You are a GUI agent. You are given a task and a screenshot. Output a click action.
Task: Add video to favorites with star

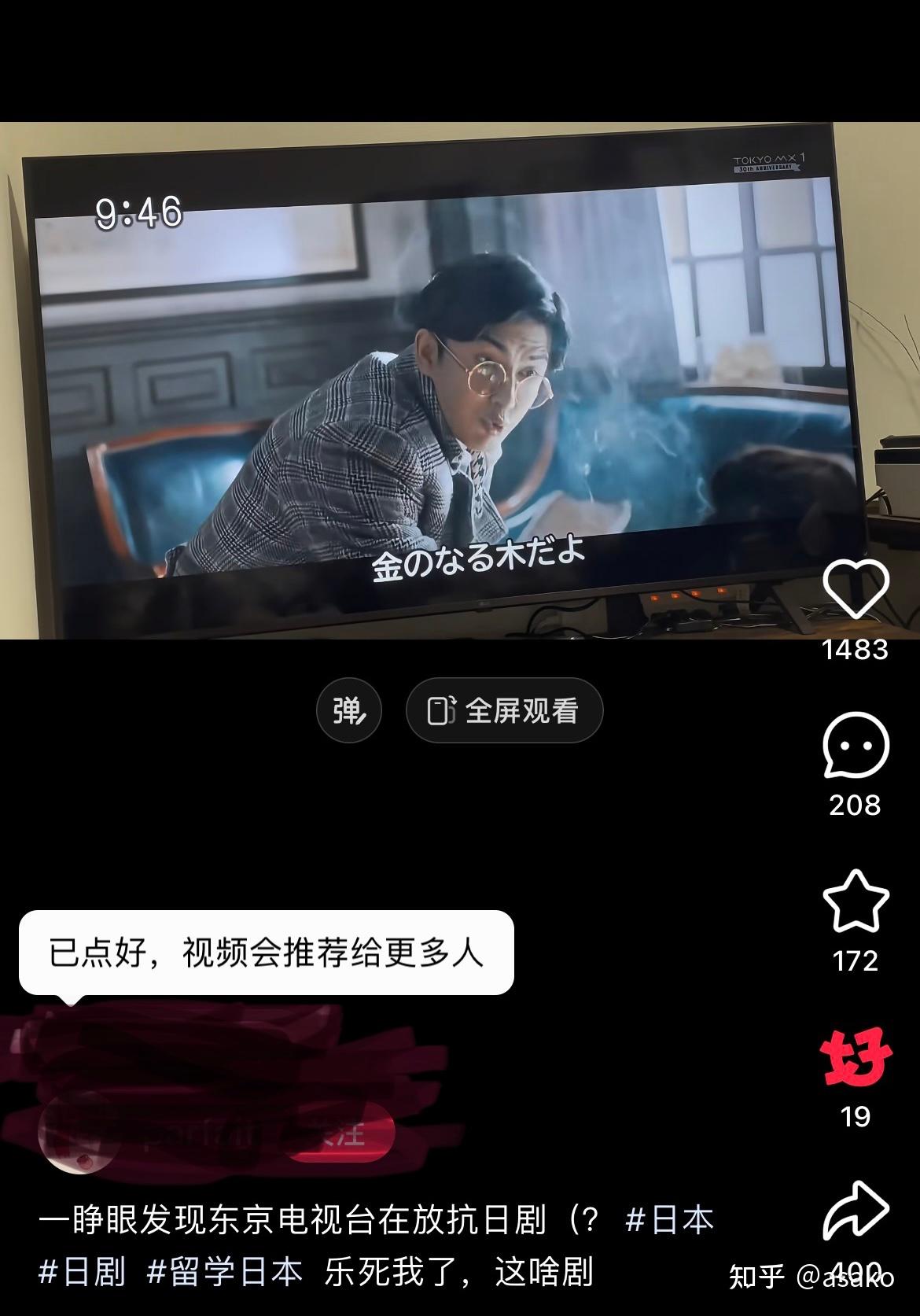[x=856, y=901]
